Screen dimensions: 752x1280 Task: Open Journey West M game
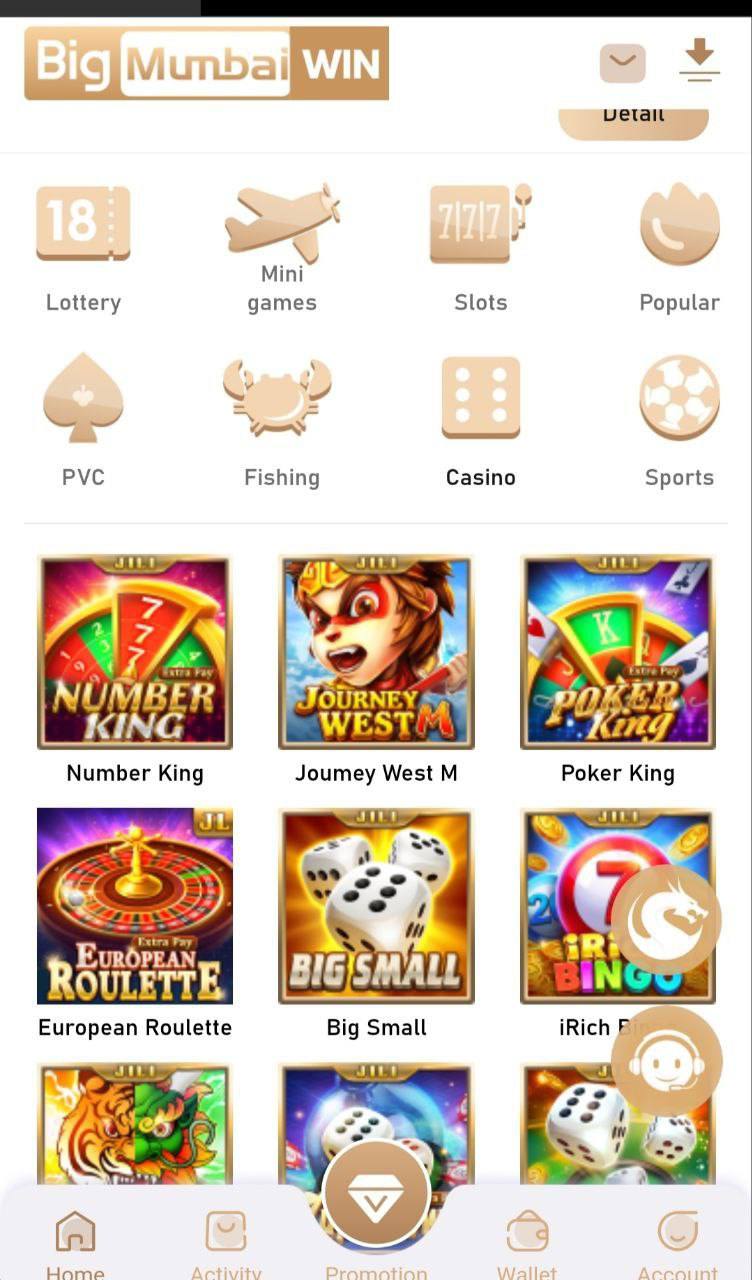point(376,653)
